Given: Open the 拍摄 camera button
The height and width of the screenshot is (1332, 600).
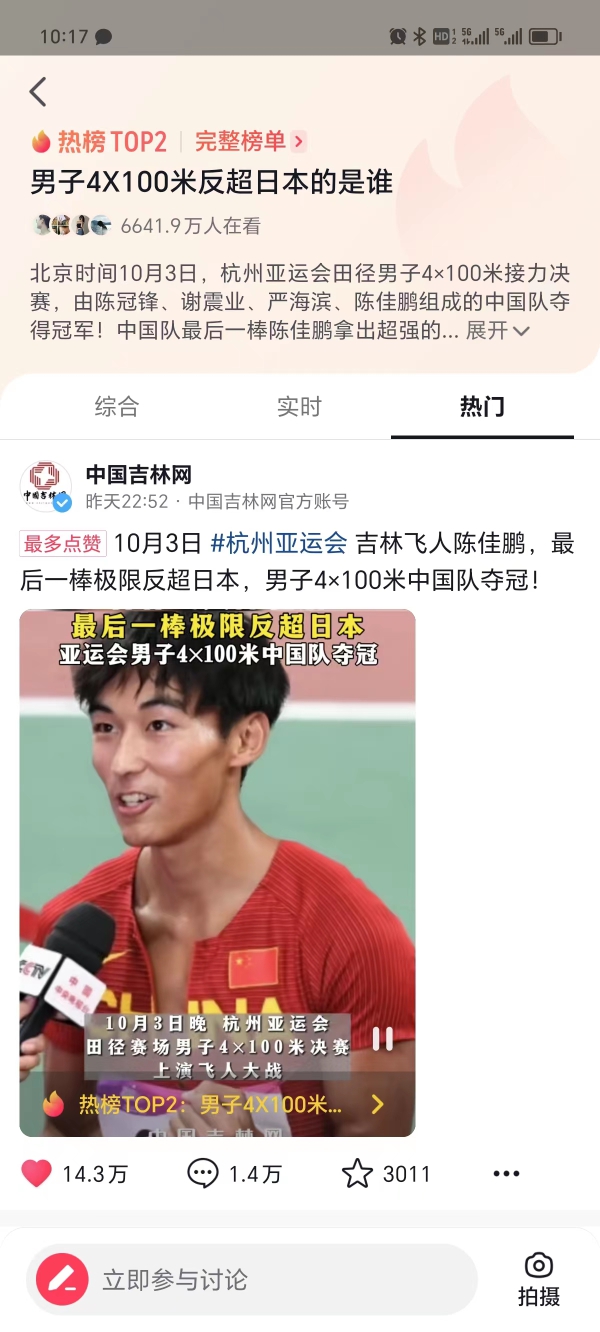Looking at the screenshot, I should pos(538,1278).
